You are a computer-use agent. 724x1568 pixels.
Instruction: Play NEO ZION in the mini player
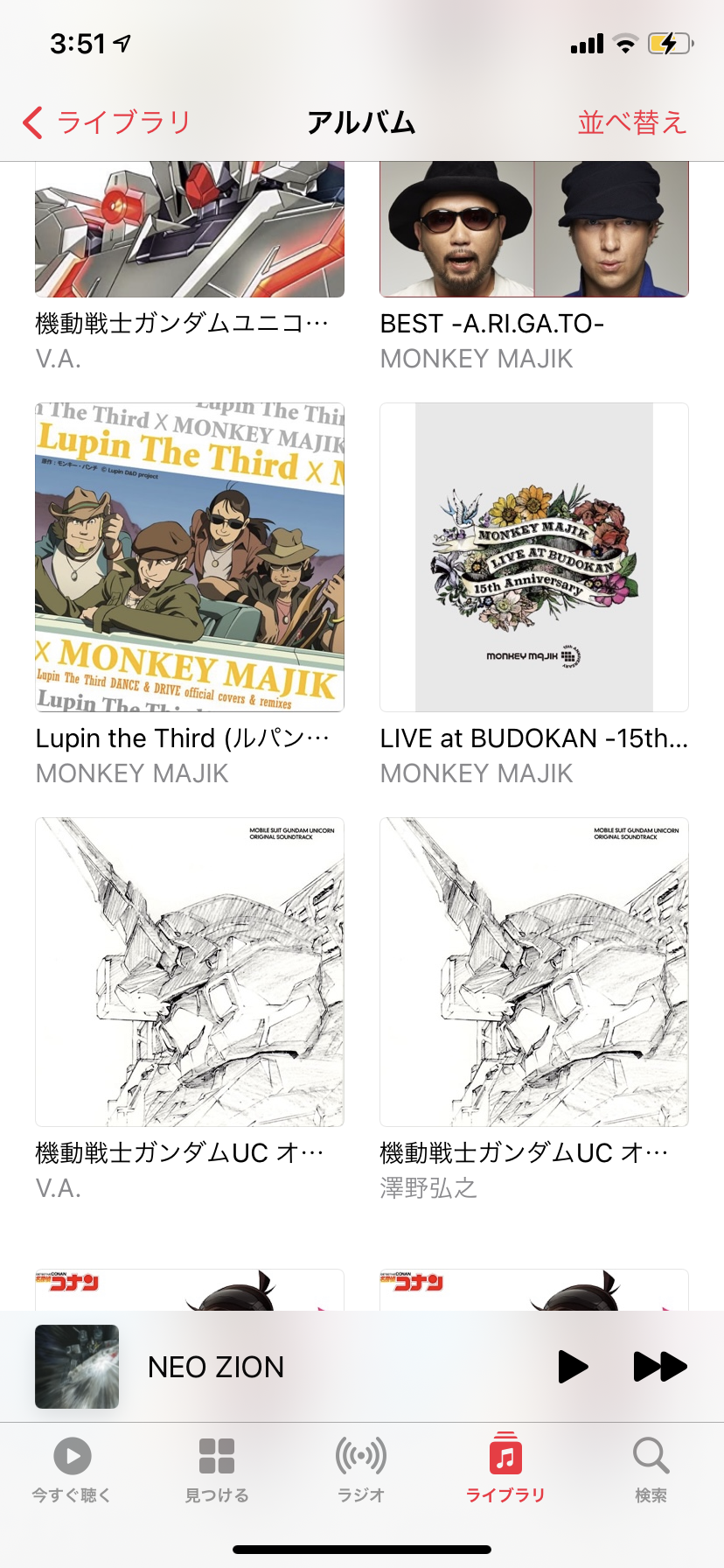click(x=573, y=1366)
